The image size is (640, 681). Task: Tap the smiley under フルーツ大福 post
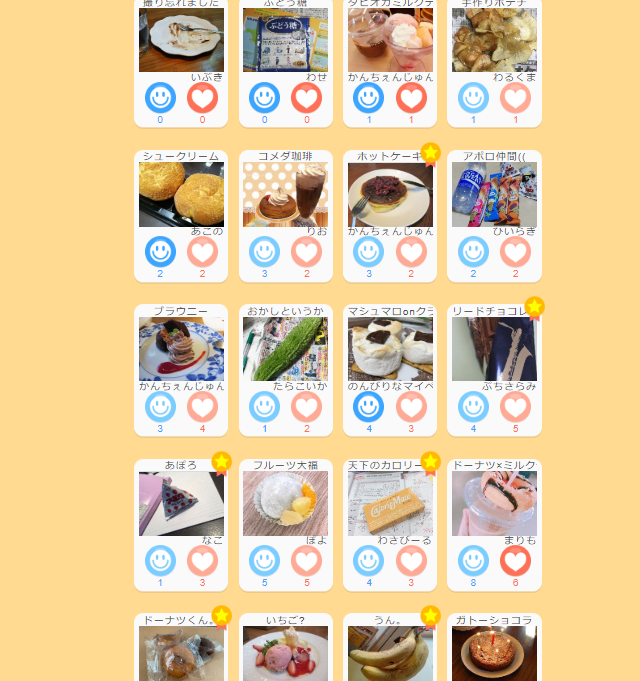pyautogui.click(x=264, y=560)
